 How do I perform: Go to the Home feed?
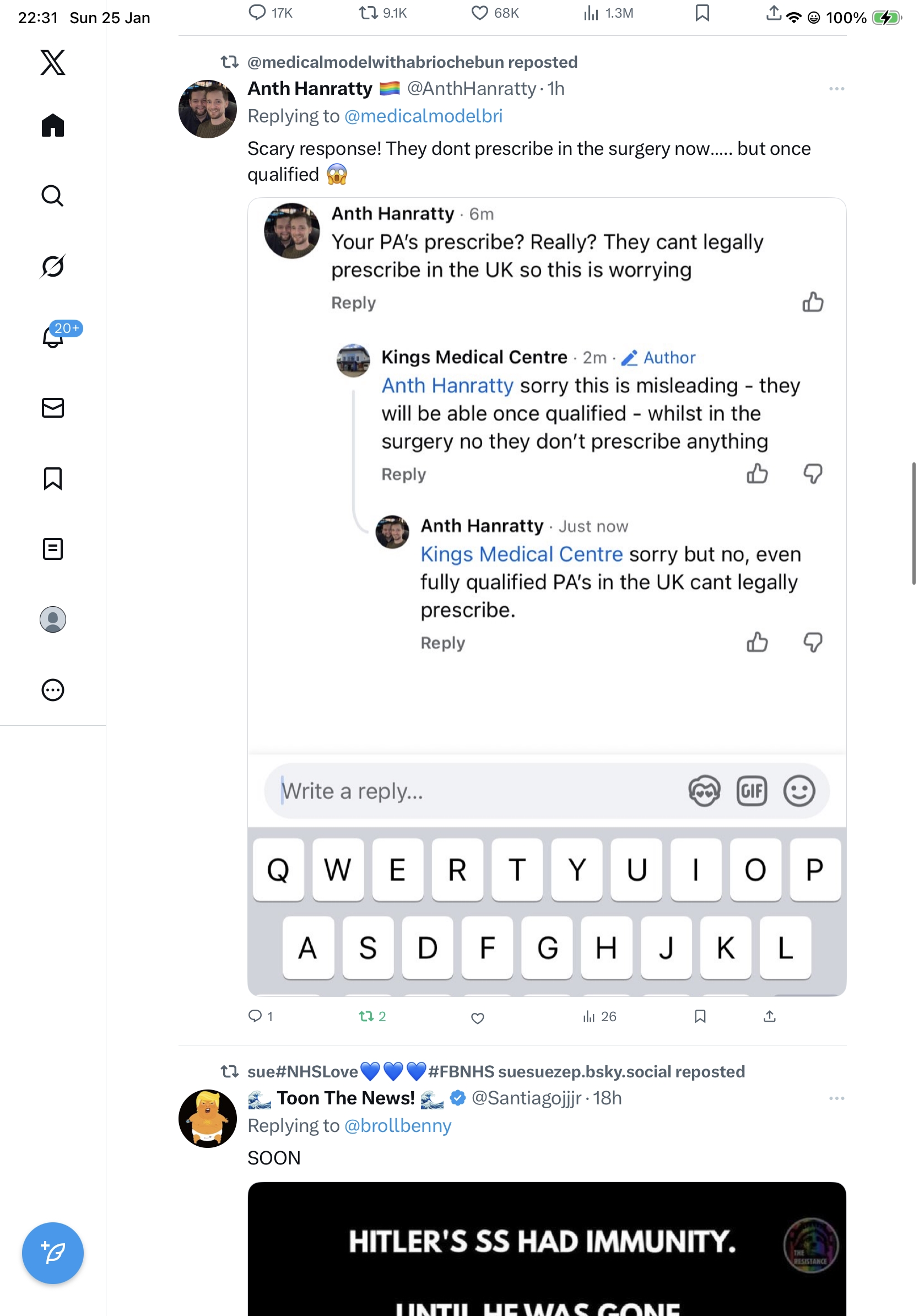53,126
